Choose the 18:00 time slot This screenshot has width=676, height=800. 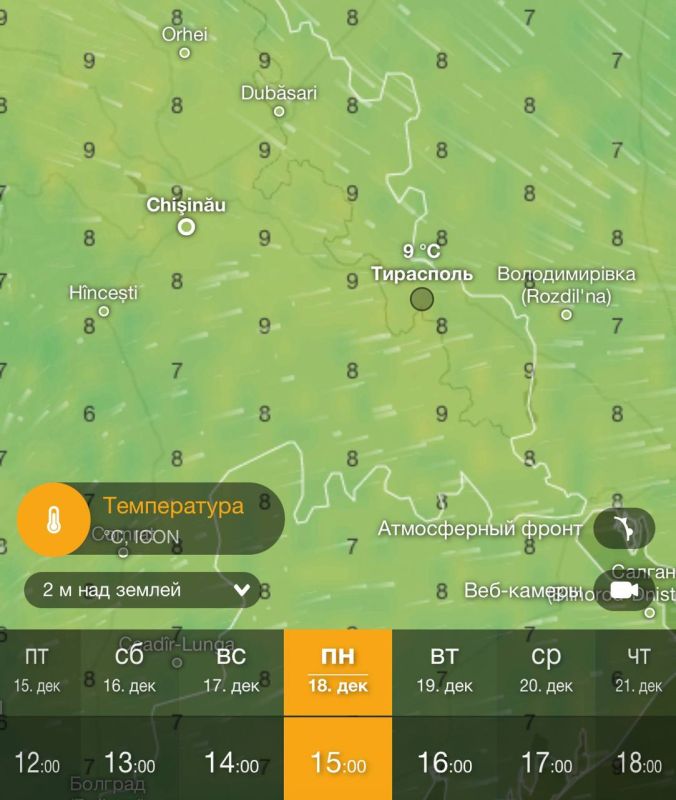[x=638, y=763]
